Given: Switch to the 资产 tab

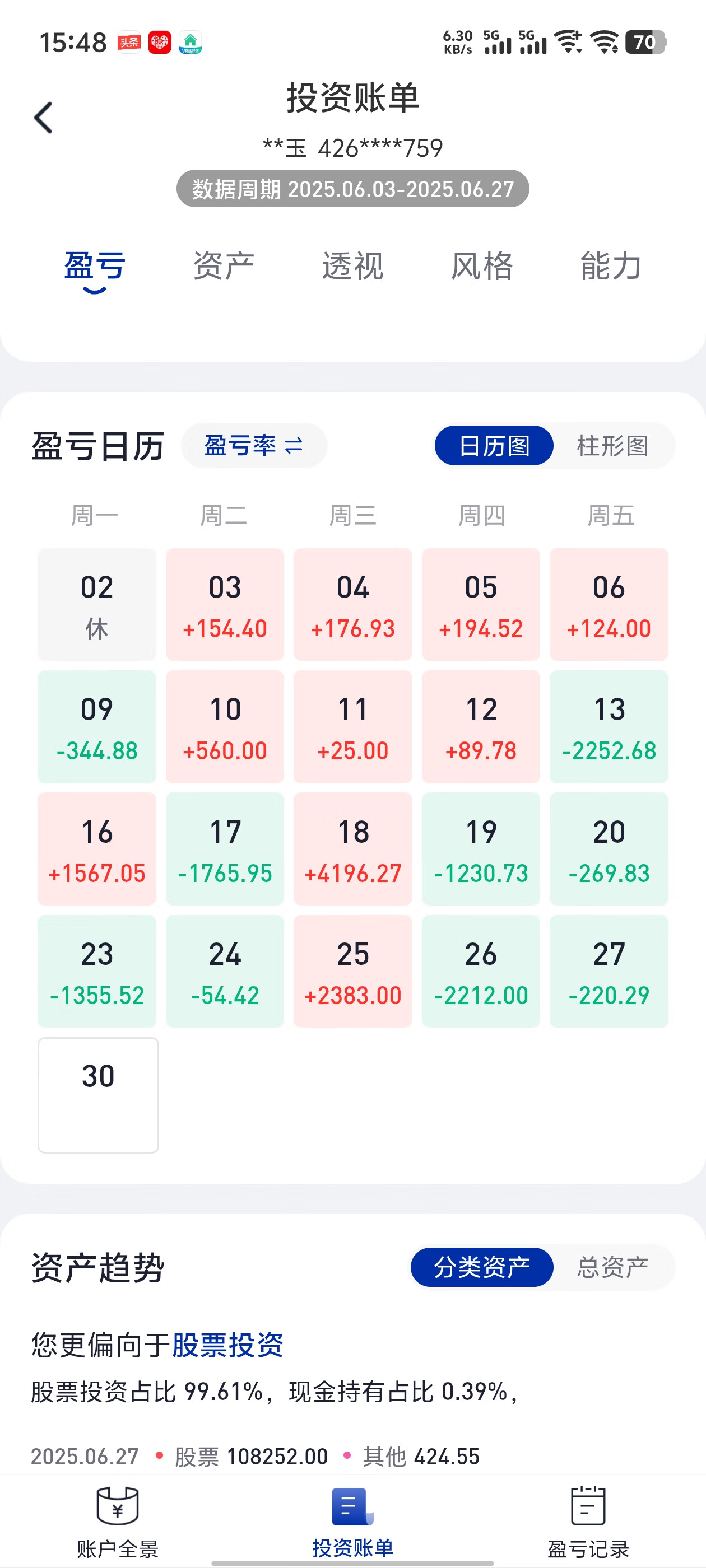Looking at the screenshot, I should click(224, 266).
